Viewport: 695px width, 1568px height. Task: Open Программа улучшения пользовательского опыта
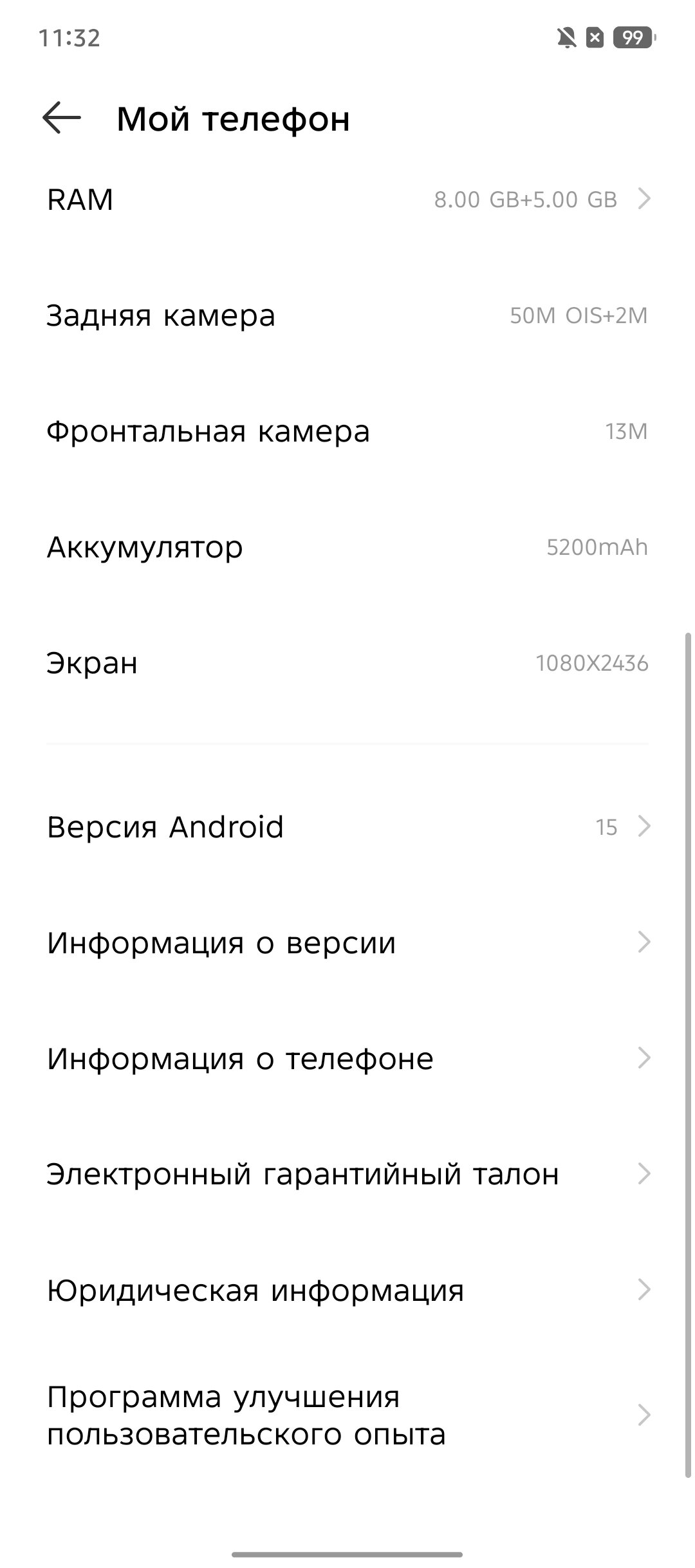(x=347, y=1415)
